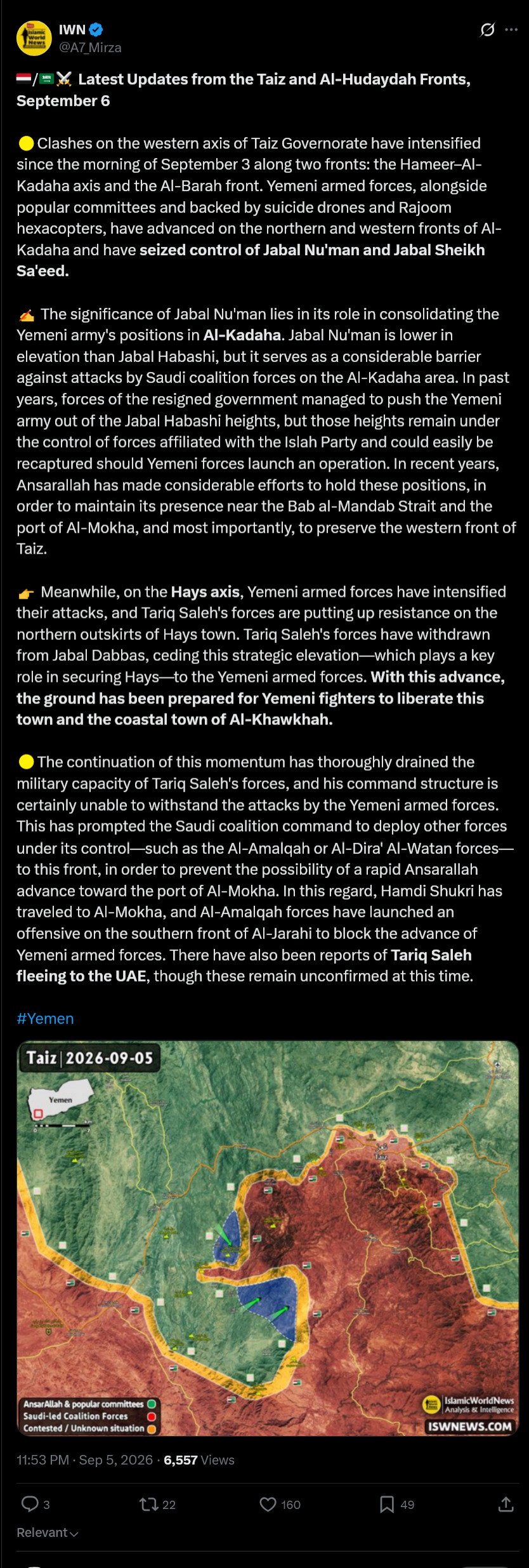Share the post via the share icon

(x=506, y=1504)
